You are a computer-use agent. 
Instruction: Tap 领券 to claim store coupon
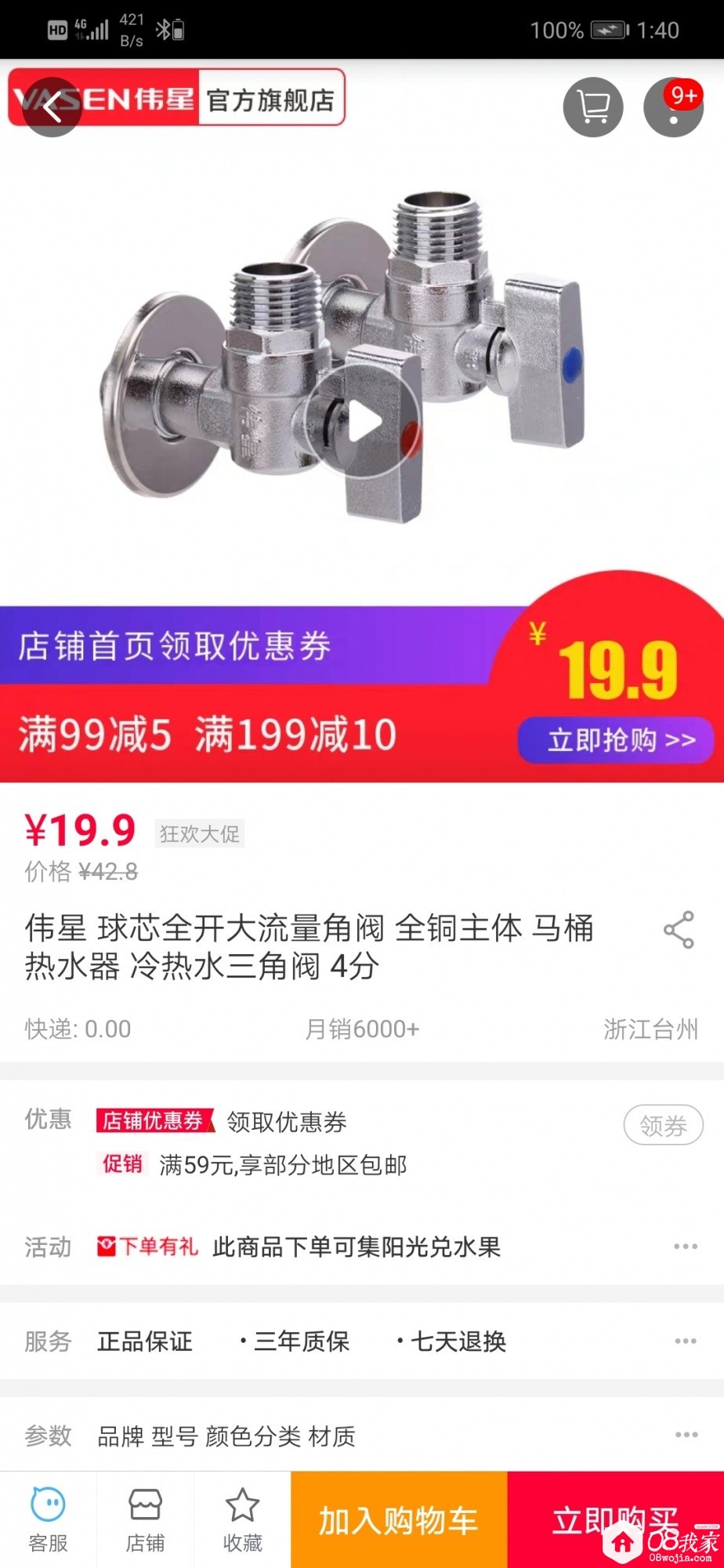[663, 1125]
